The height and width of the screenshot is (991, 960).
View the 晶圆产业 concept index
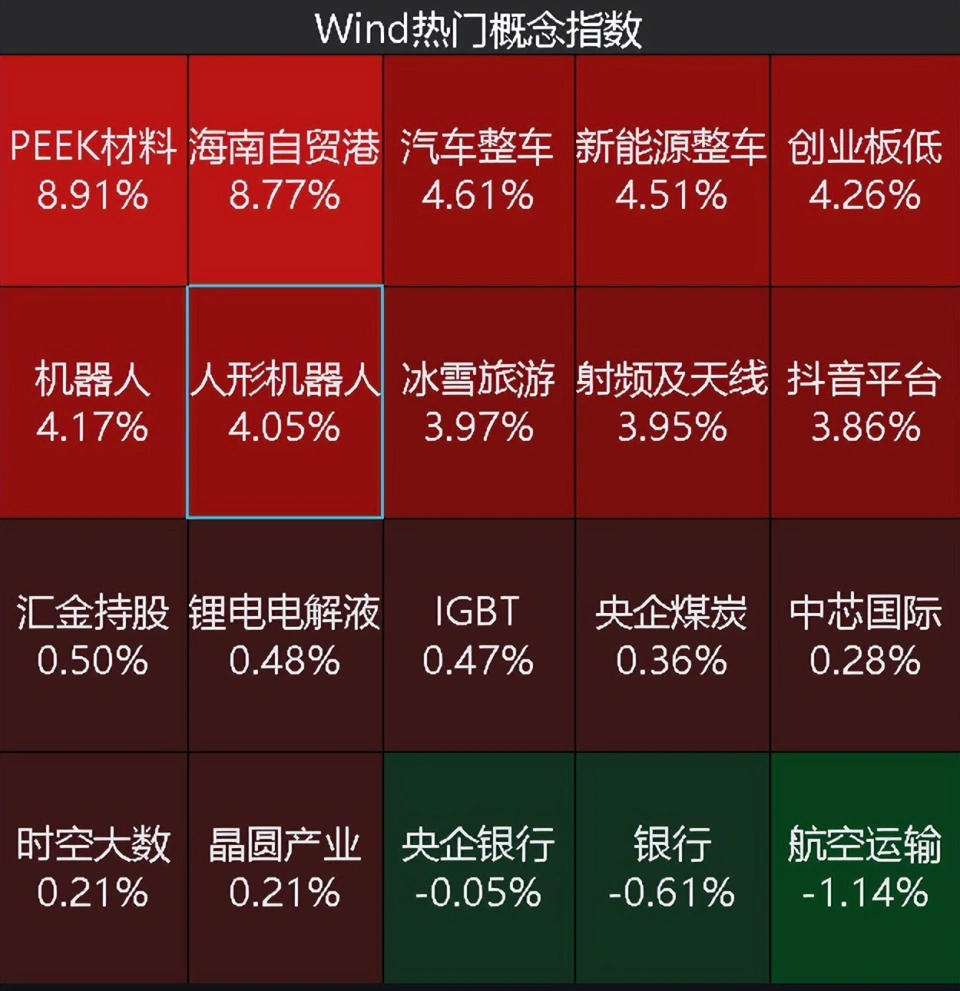[285, 868]
